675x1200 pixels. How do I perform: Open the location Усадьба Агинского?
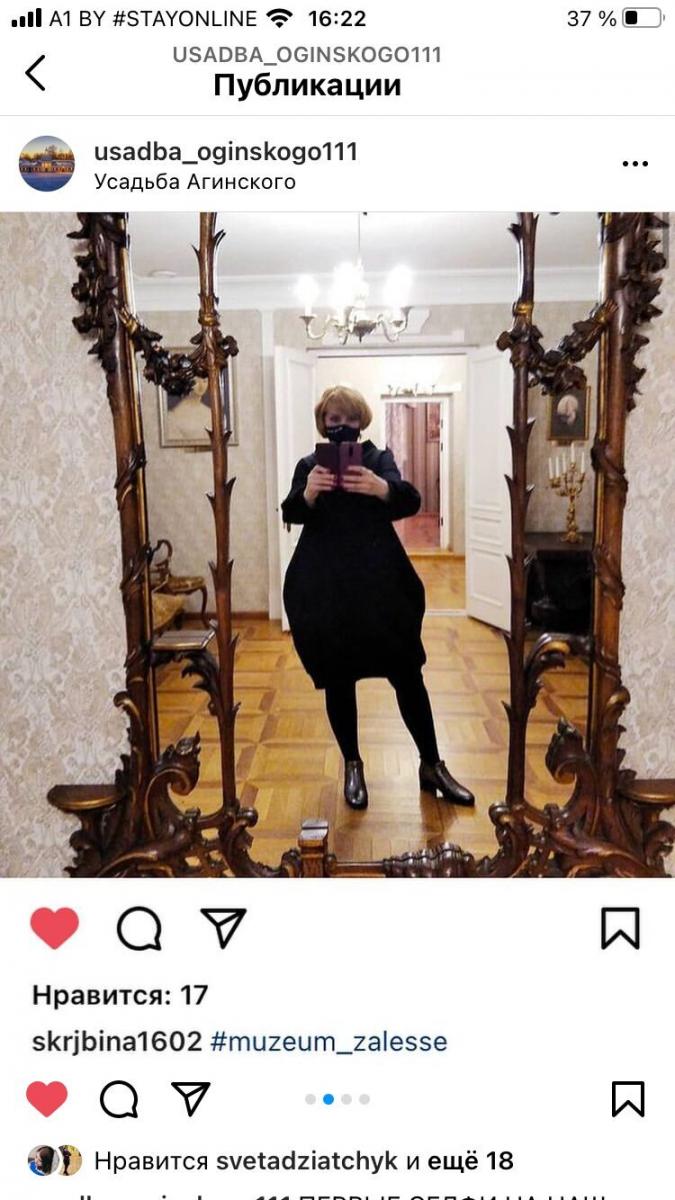pos(195,182)
